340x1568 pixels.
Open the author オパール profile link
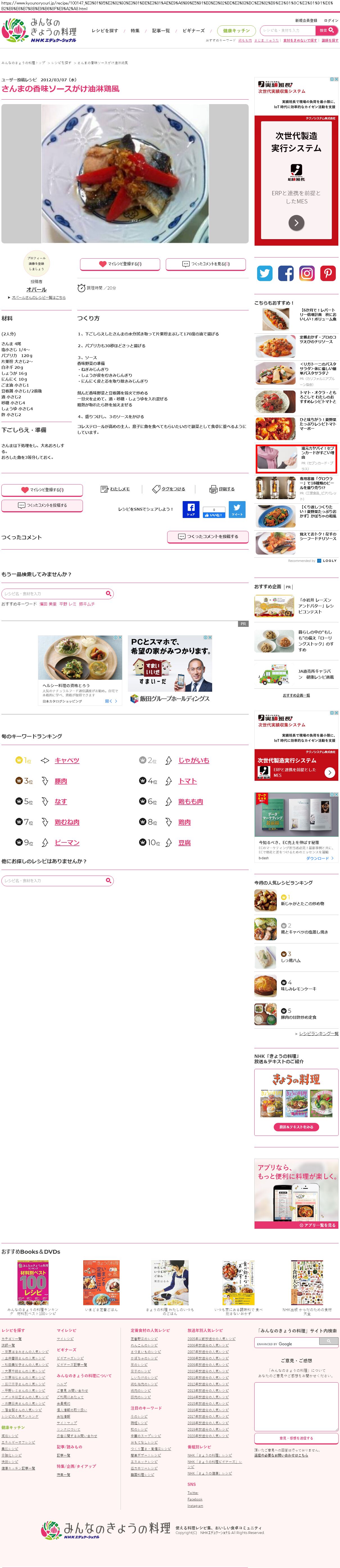[x=37, y=290]
